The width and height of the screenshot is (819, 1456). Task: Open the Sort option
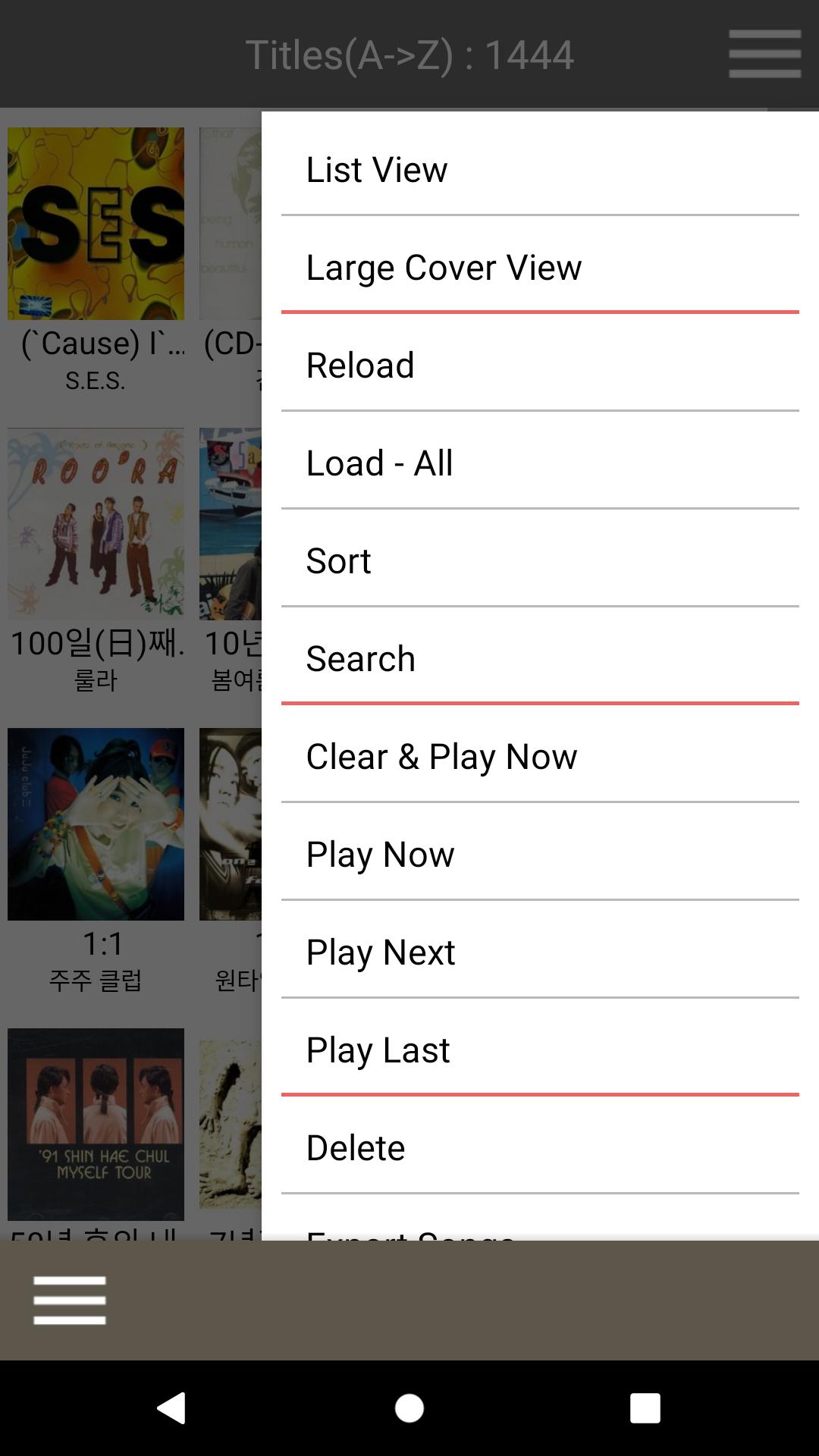(x=538, y=561)
